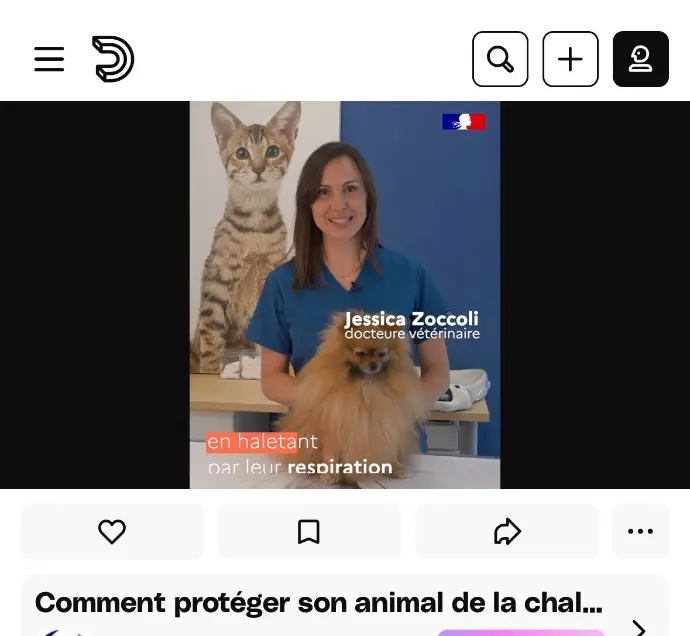Viewport: 690px width, 636px height.
Task: Tap the video player to pause
Action: coord(345,295)
